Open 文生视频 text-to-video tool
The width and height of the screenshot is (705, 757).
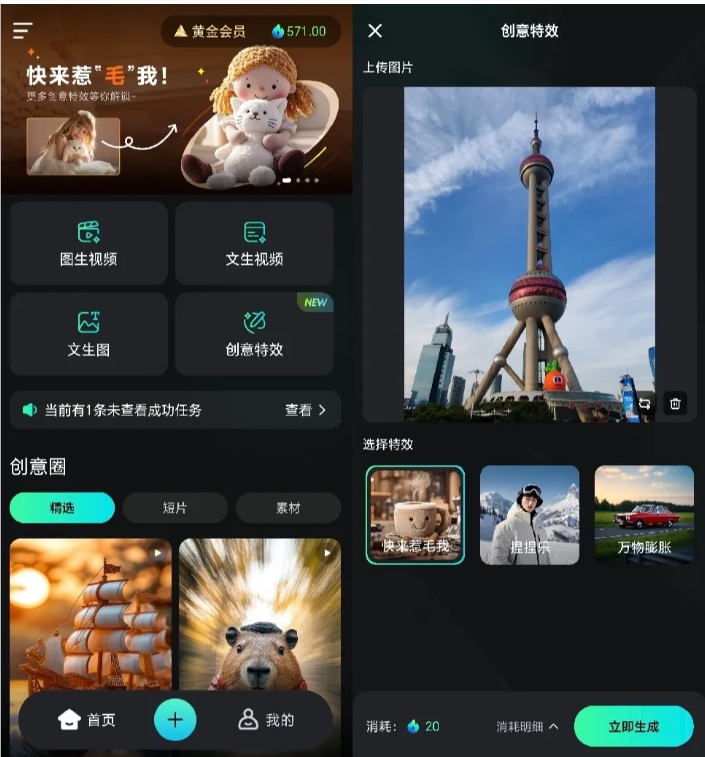(254, 244)
